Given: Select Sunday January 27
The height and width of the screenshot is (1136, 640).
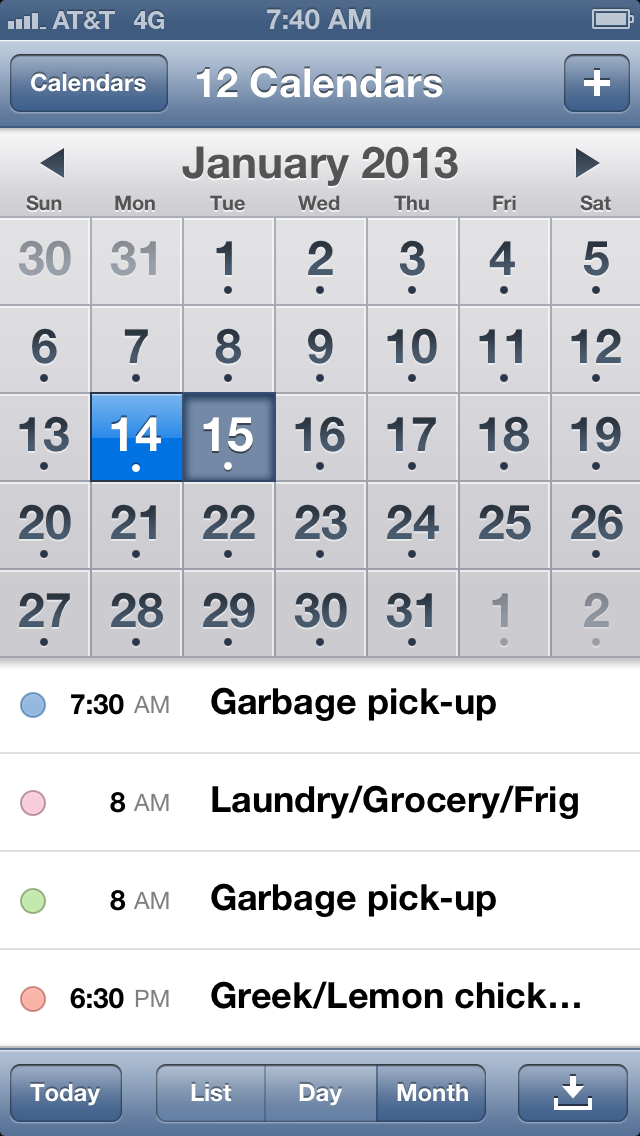Looking at the screenshot, I should tap(45, 614).
